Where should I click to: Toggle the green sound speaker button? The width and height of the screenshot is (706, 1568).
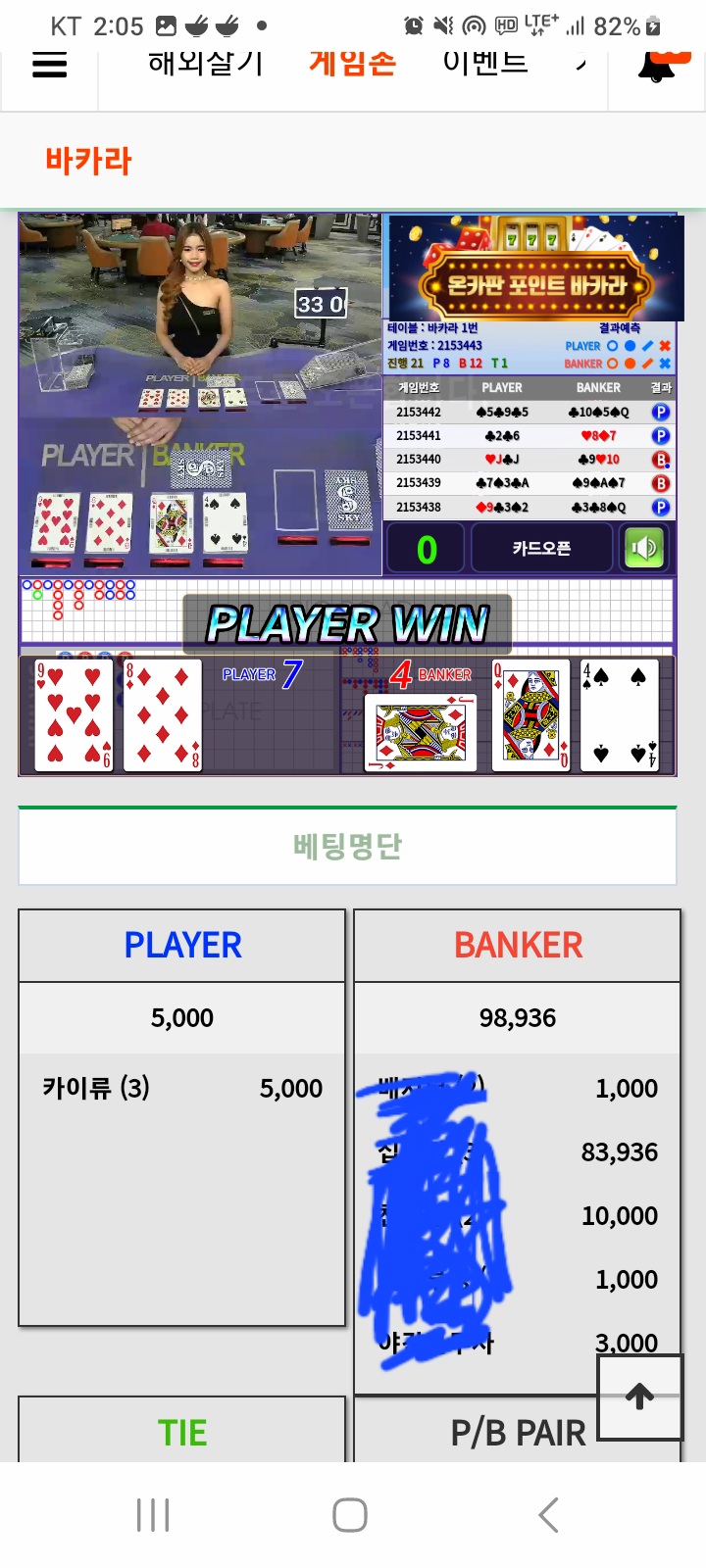[644, 549]
